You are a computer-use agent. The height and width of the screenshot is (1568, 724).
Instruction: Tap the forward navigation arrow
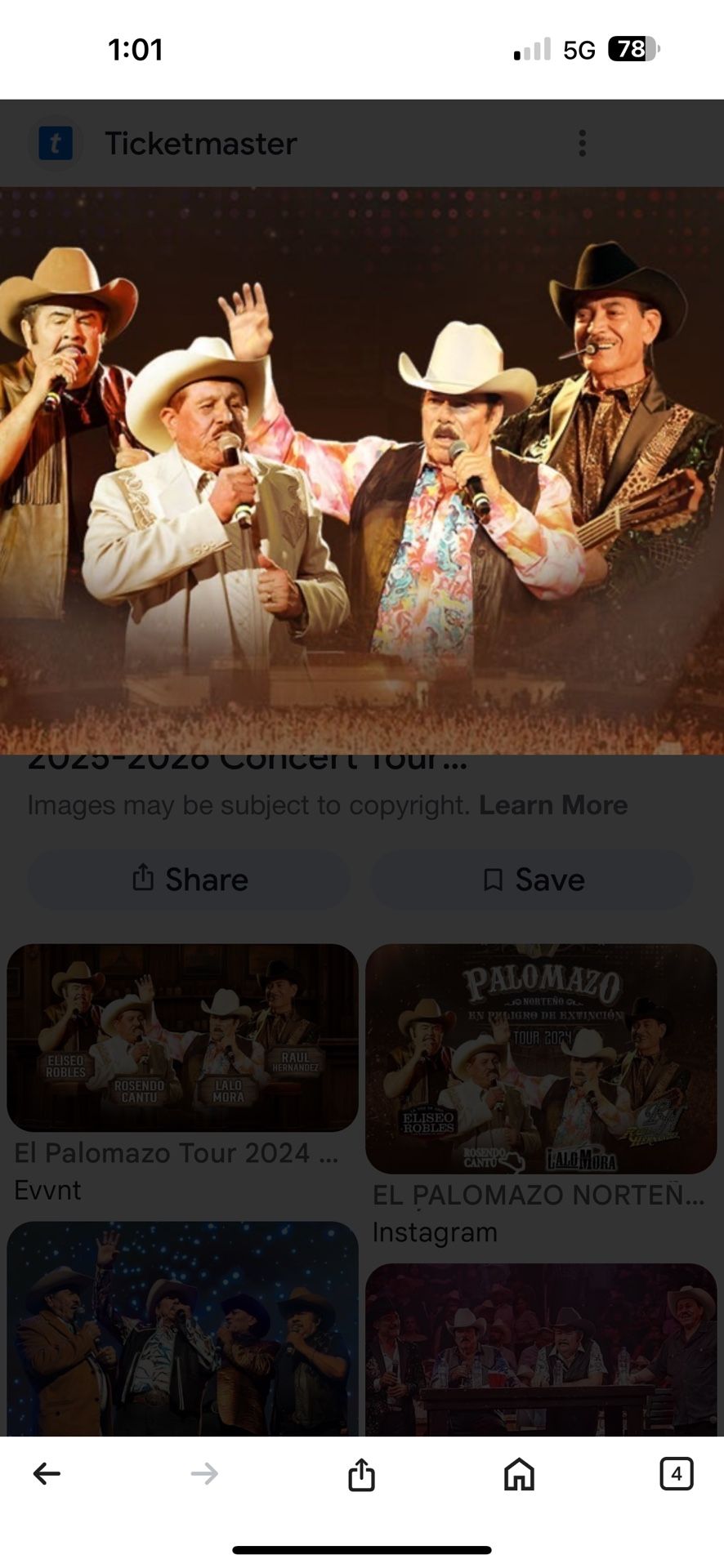point(204,1475)
